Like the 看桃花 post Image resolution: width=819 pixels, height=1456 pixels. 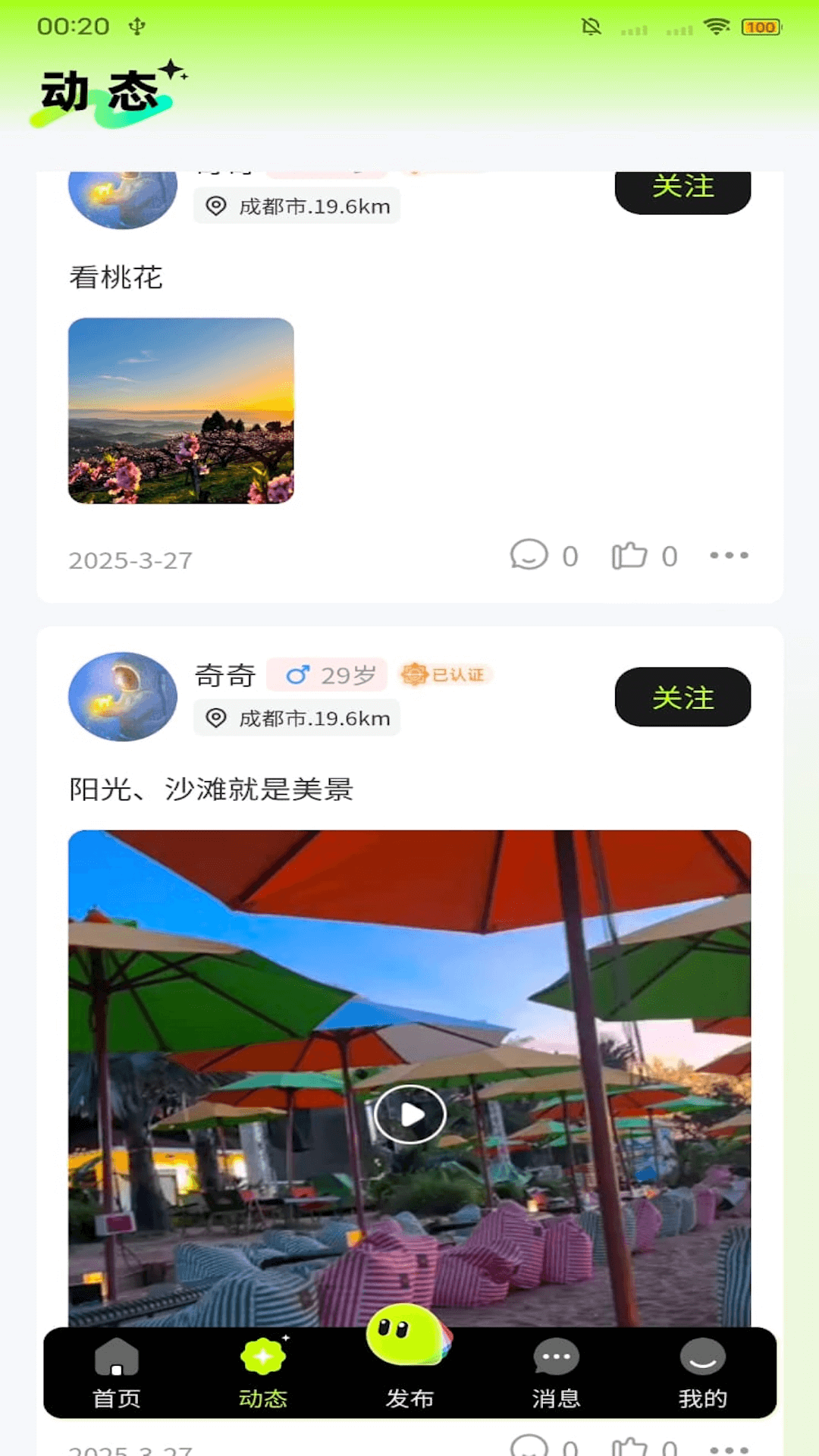629,555
